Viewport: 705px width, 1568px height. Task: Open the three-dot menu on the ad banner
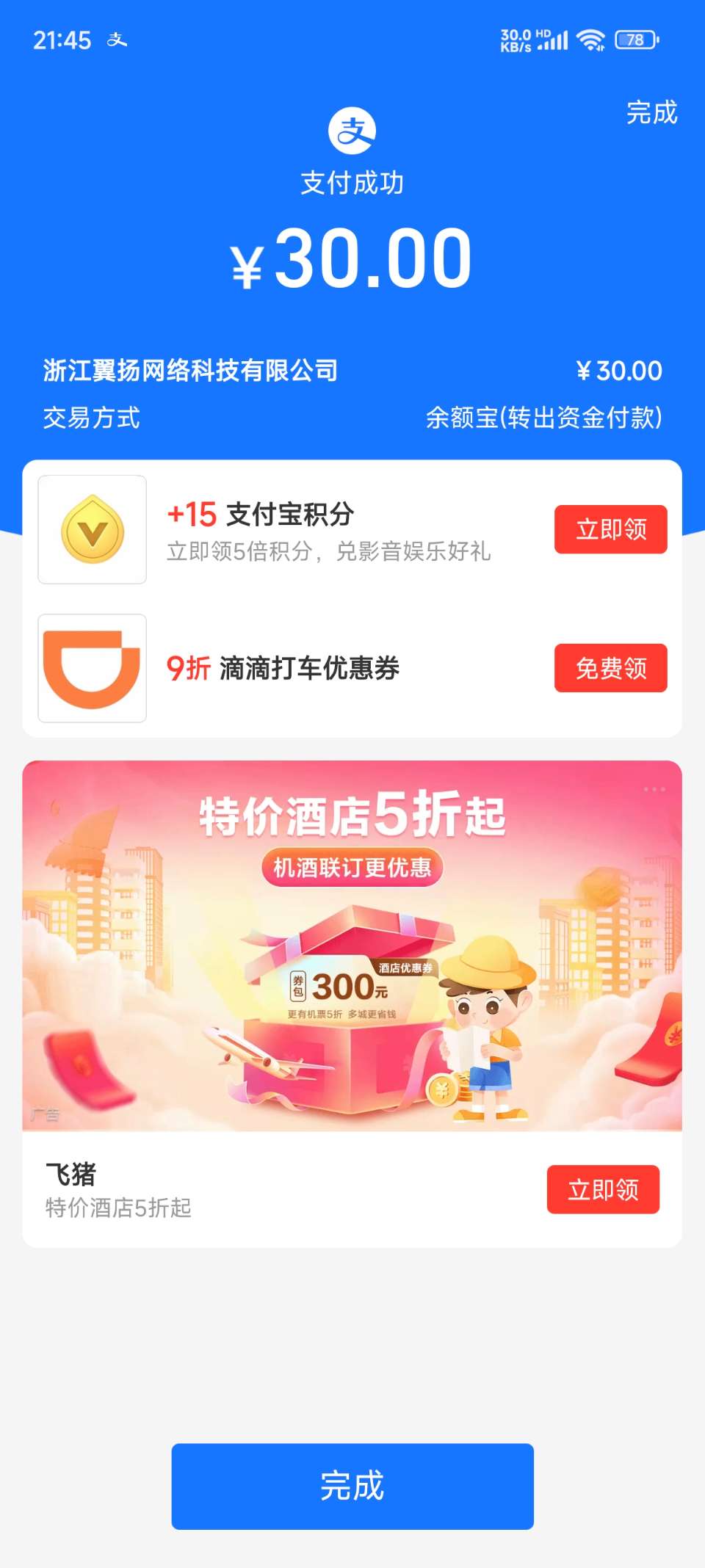pyautogui.click(x=654, y=789)
